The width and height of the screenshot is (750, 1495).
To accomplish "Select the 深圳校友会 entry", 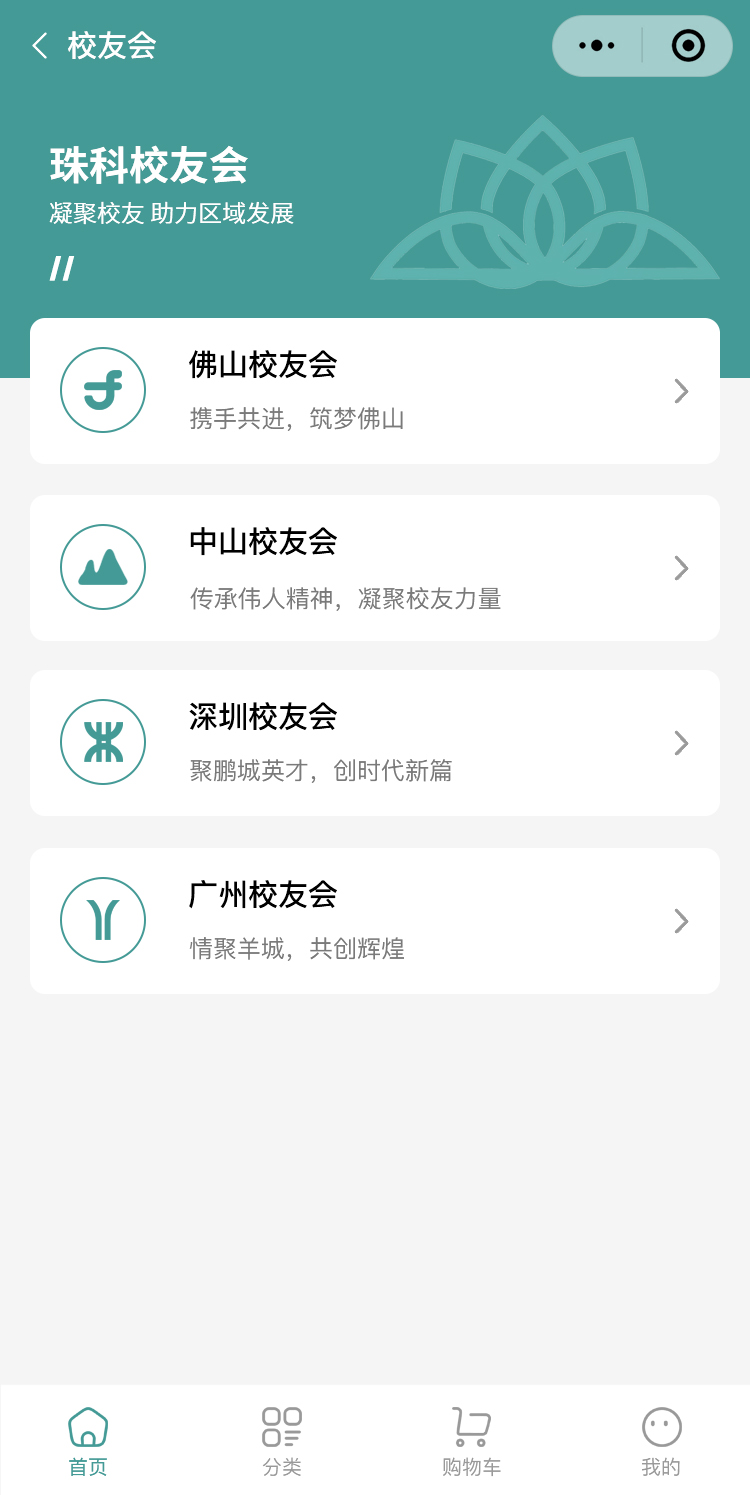I will [x=375, y=743].
